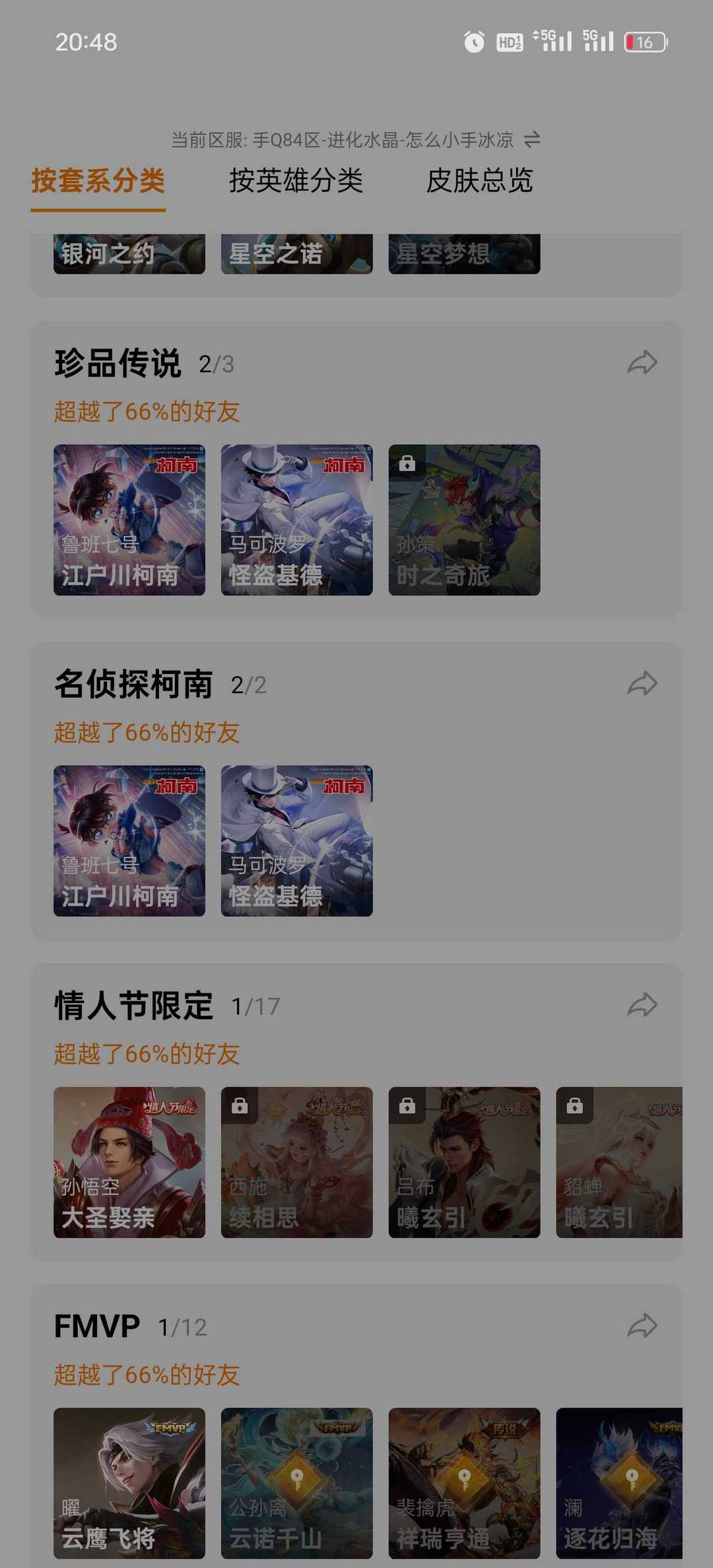Open the 皮肤总览 tab

click(x=479, y=180)
